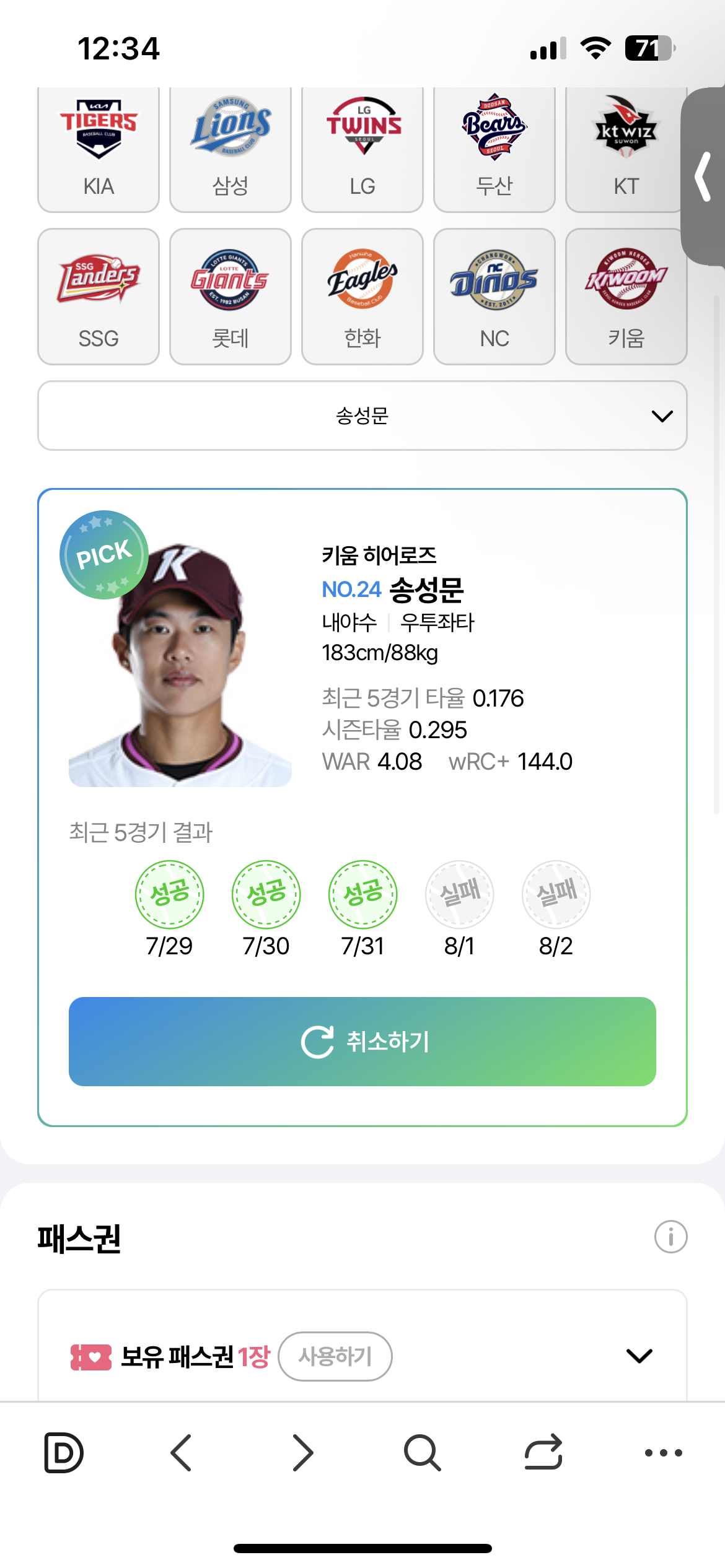The height and width of the screenshot is (1568, 725).
Task: Select the 삼성 Lions team tile
Action: point(231,149)
